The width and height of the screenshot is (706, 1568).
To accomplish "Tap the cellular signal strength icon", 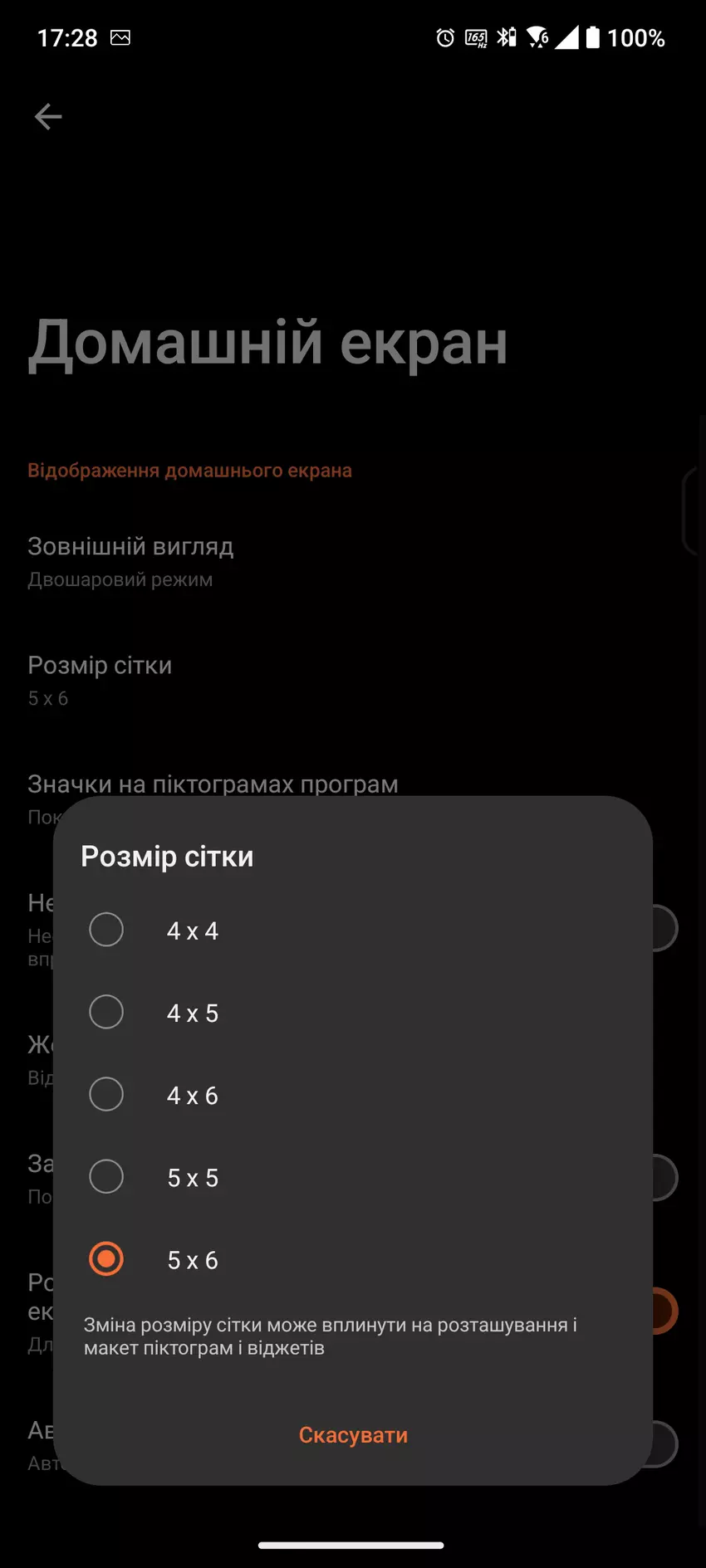I will click(568, 37).
